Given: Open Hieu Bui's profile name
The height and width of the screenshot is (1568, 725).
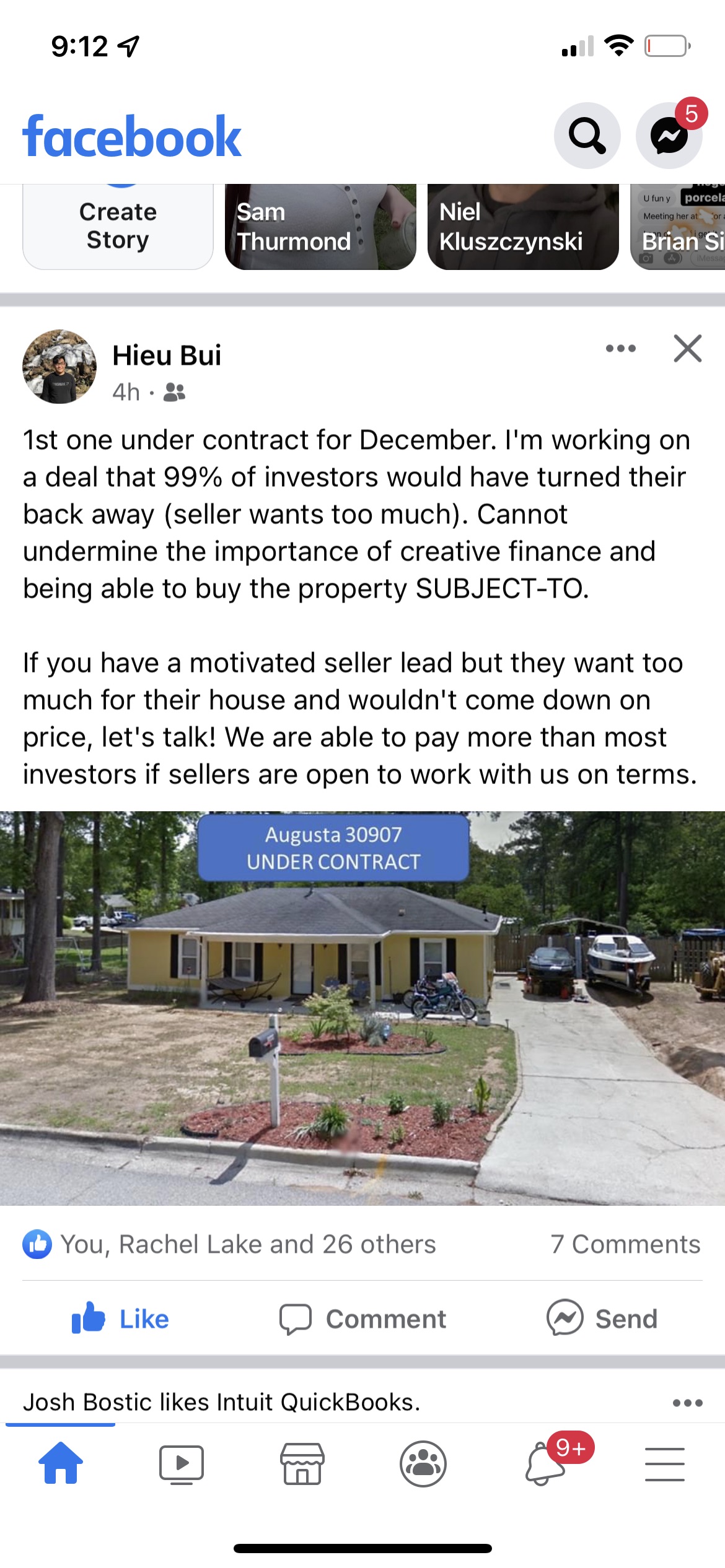Looking at the screenshot, I should coord(167,355).
